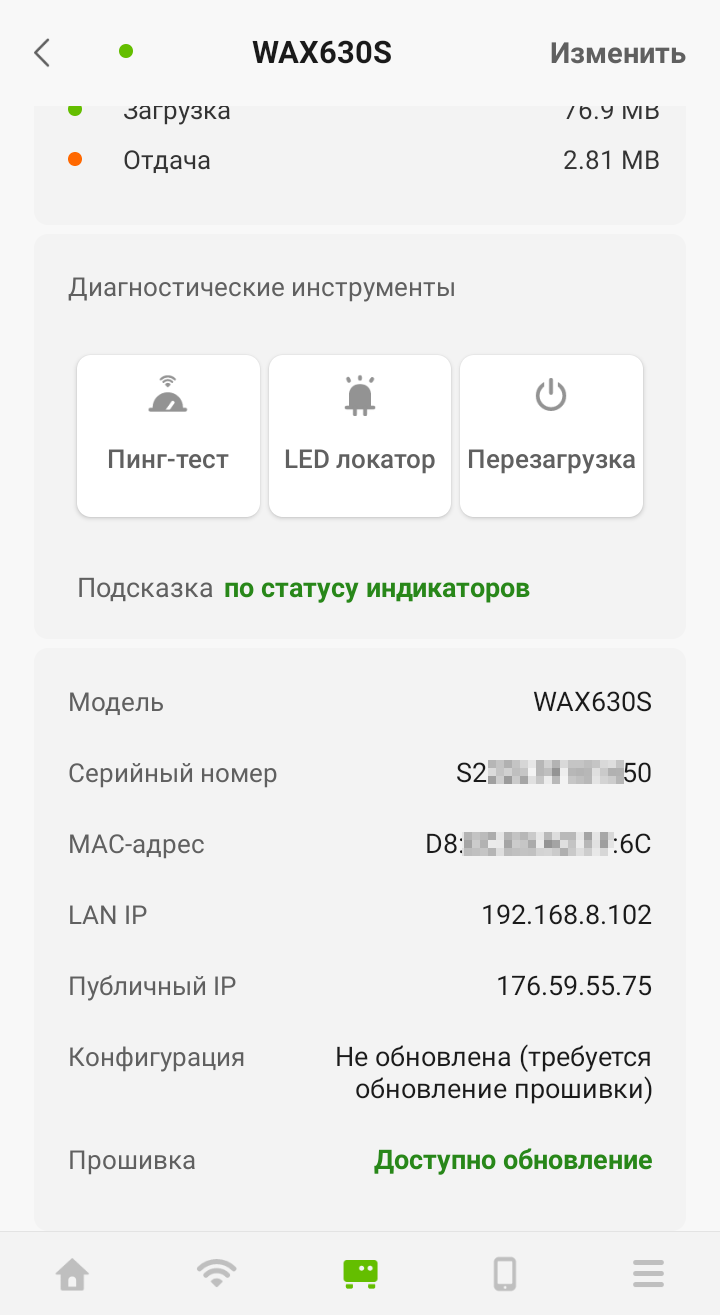Switch to the Wi-Fi tab
The width and height of the screenshot is (720, 1315).
point(216,1273)
